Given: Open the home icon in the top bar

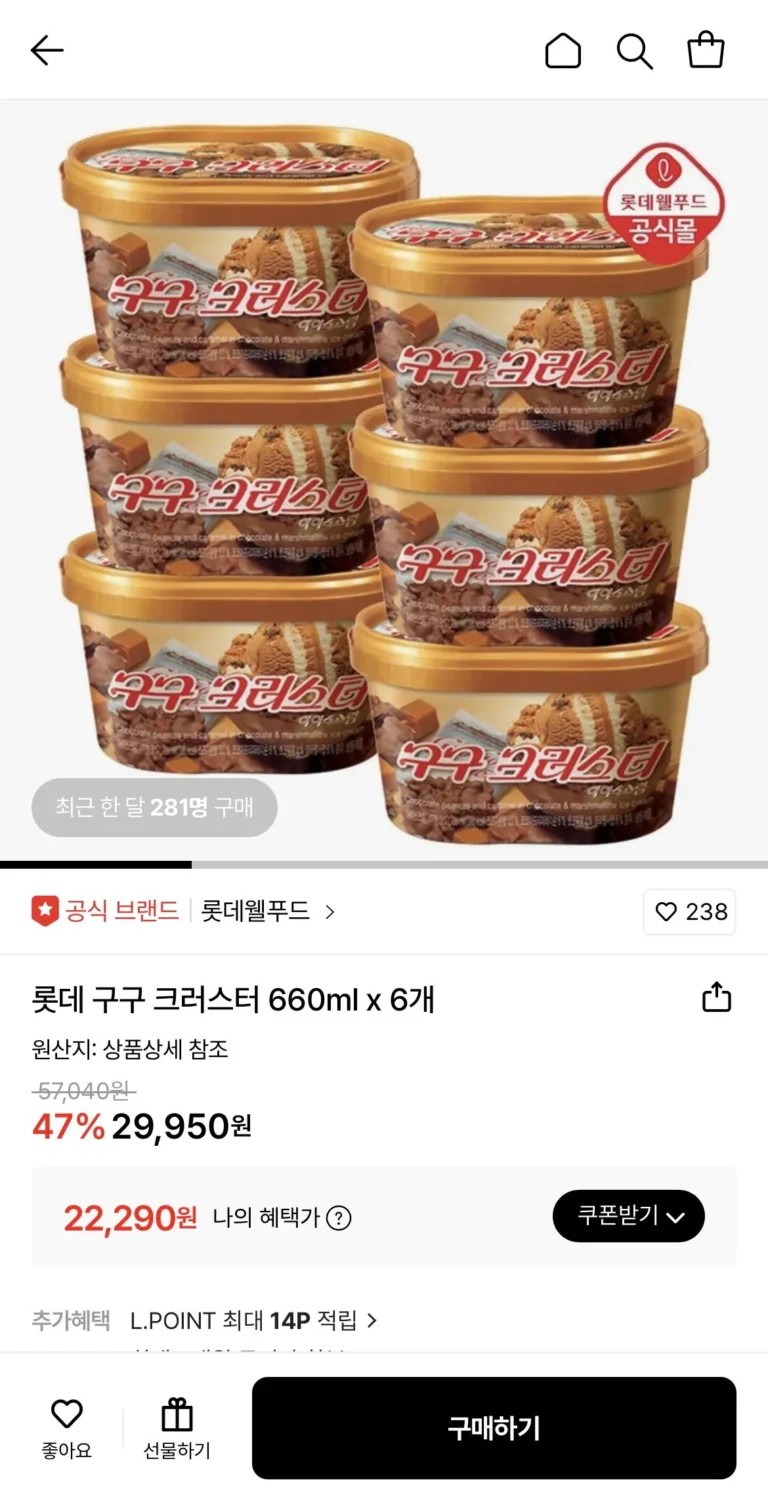Looking at the screenshot, I should pyautogui.click(x=562, y=50).
